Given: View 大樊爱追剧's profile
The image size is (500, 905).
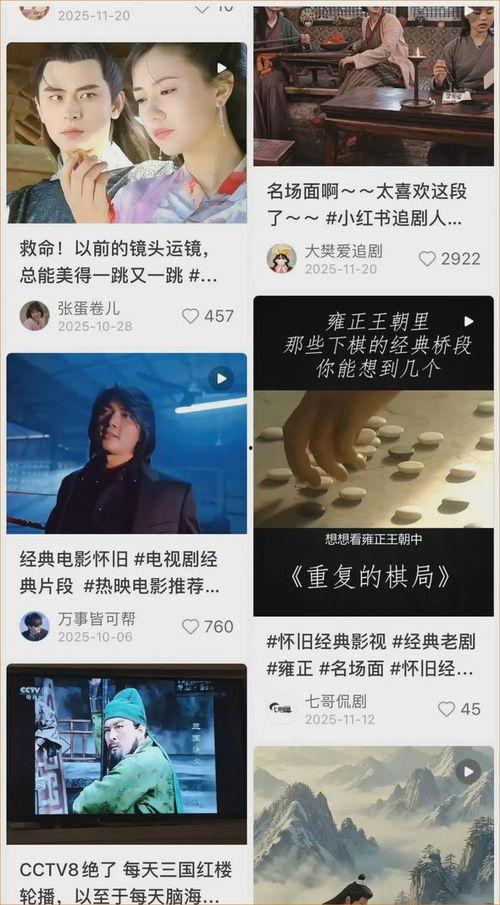Looking at the screenshot, I should [282, 258].
